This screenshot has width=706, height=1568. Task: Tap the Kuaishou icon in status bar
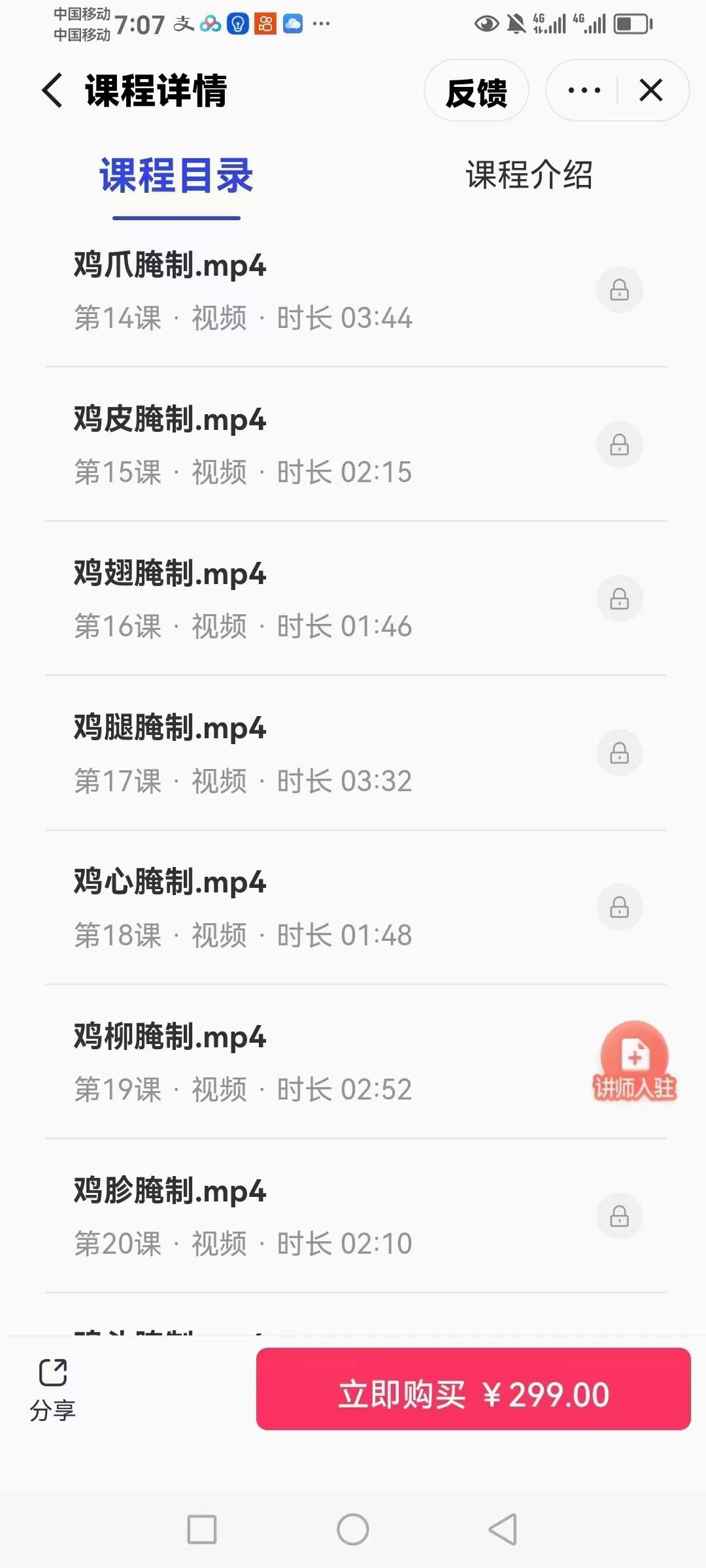(x=265, y=25)
